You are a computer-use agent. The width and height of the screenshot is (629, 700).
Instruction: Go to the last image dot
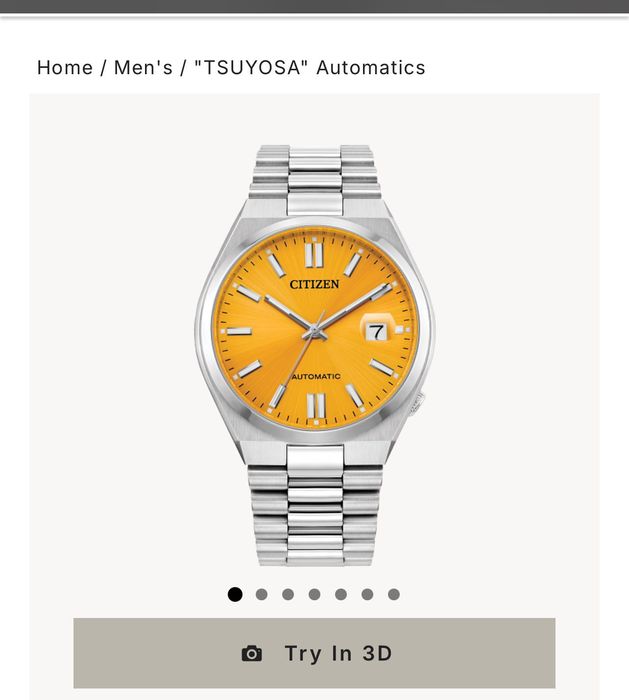click(394, 594)
